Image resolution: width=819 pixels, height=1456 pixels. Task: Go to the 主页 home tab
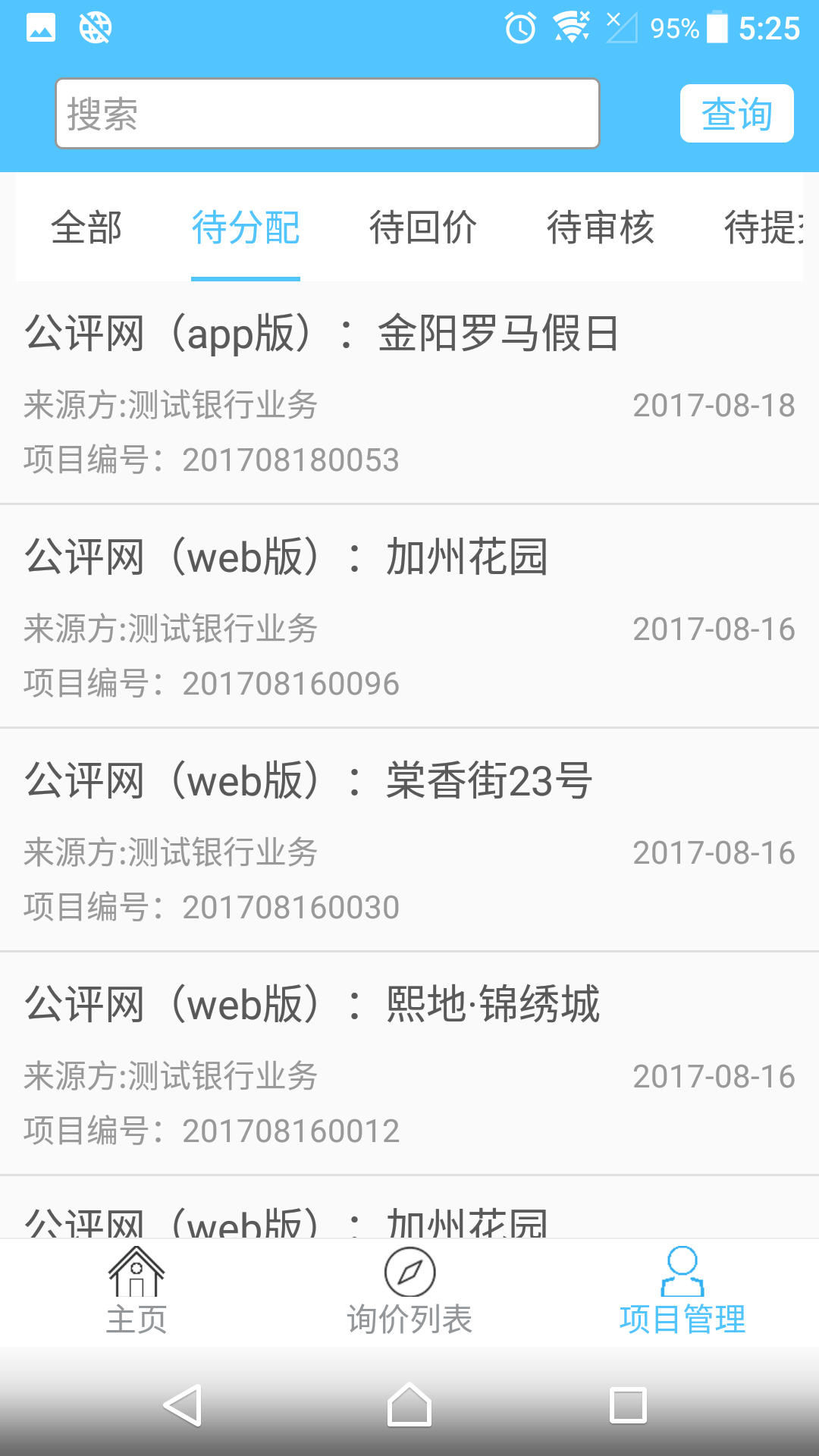click(136, 1292)
